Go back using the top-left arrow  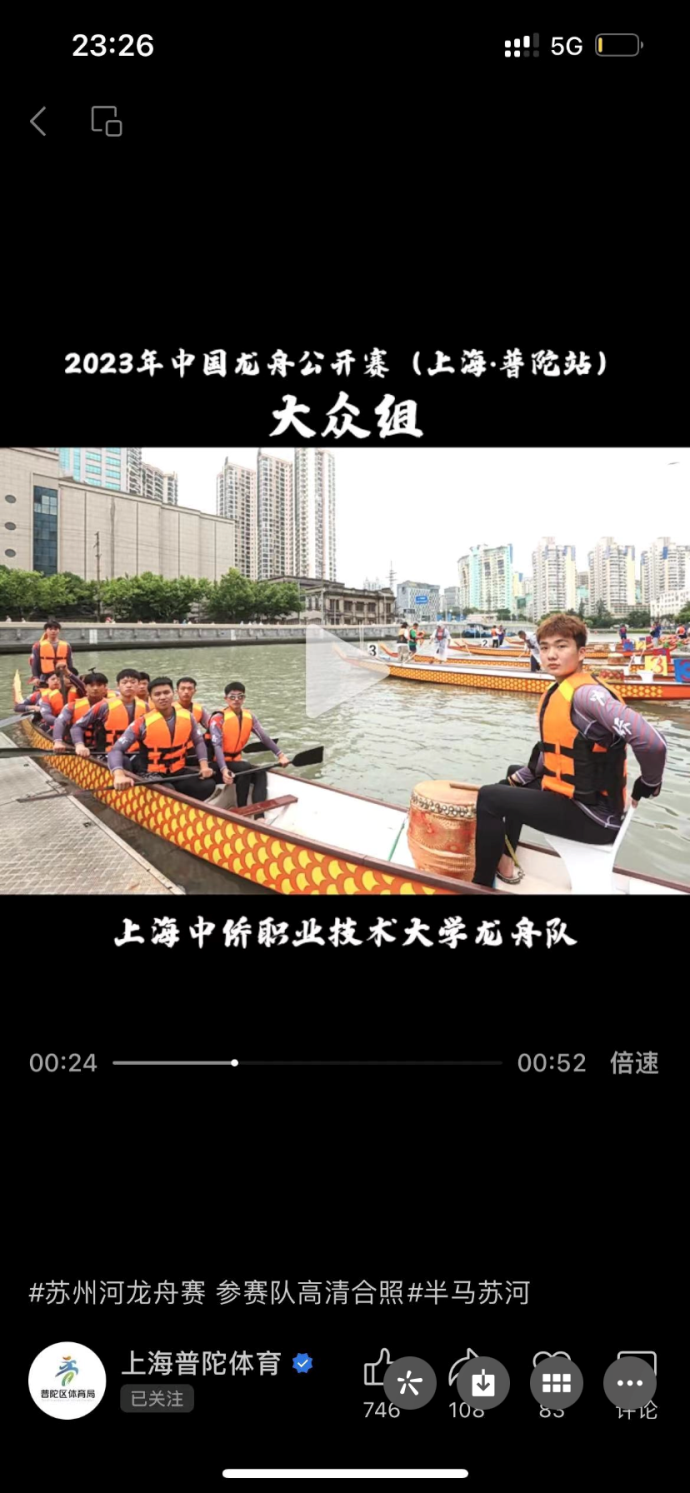coord(38,122)
